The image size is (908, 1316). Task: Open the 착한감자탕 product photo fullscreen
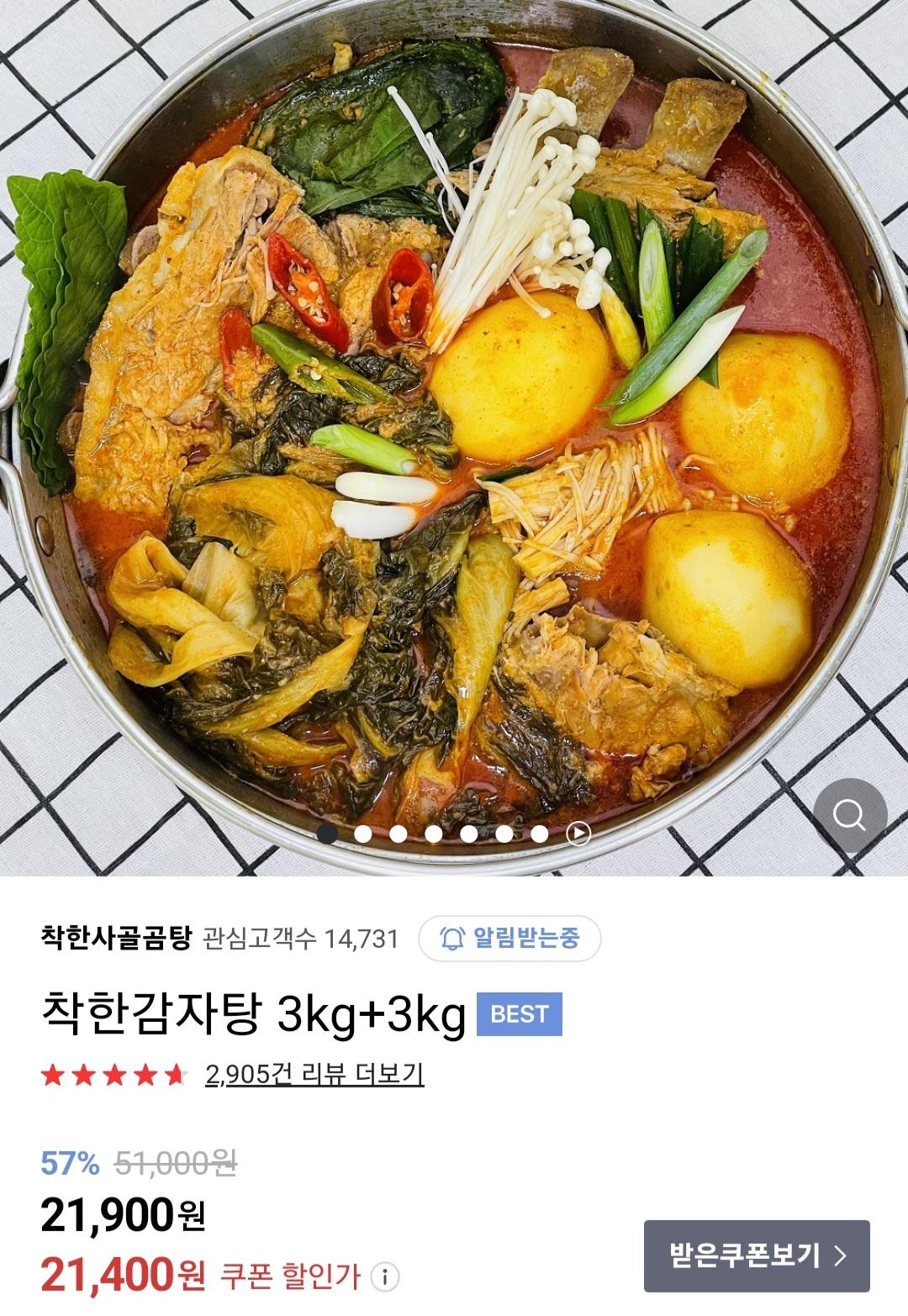[x=454, y=420]
